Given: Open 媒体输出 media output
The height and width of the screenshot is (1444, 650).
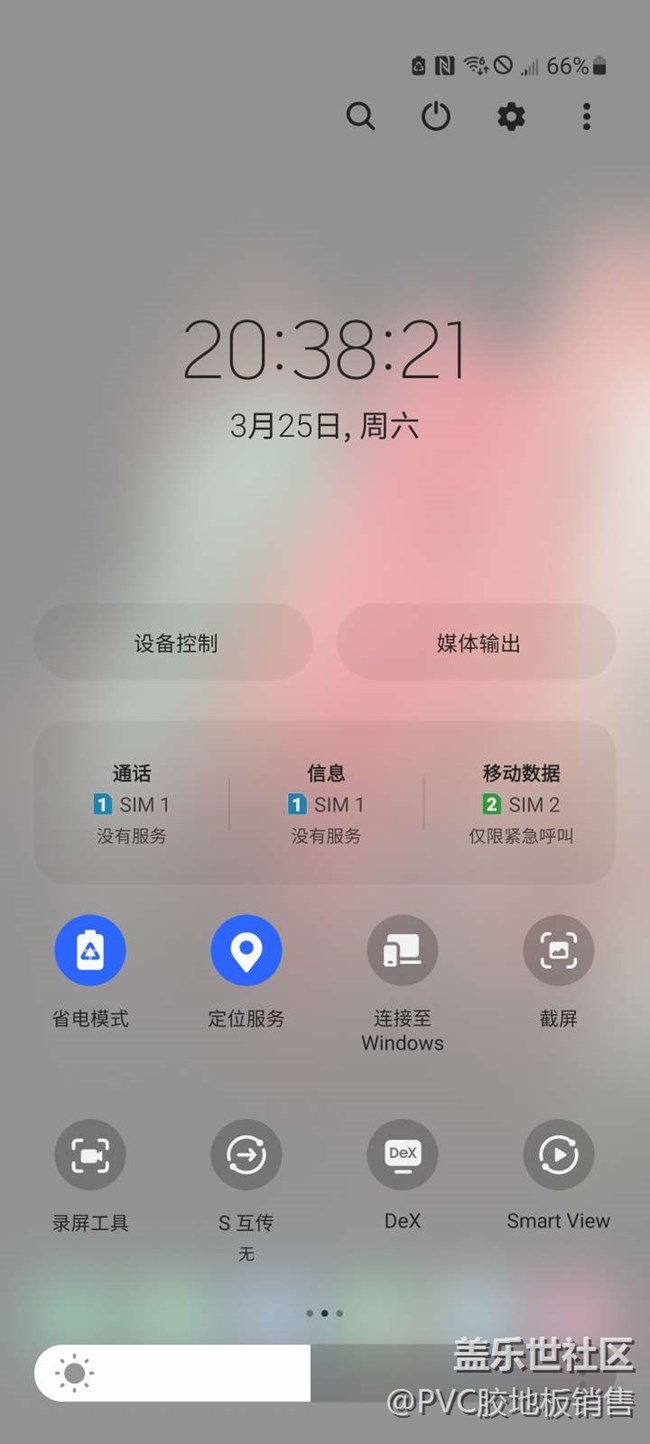Looking at the screenshot, I should [477, 643].
